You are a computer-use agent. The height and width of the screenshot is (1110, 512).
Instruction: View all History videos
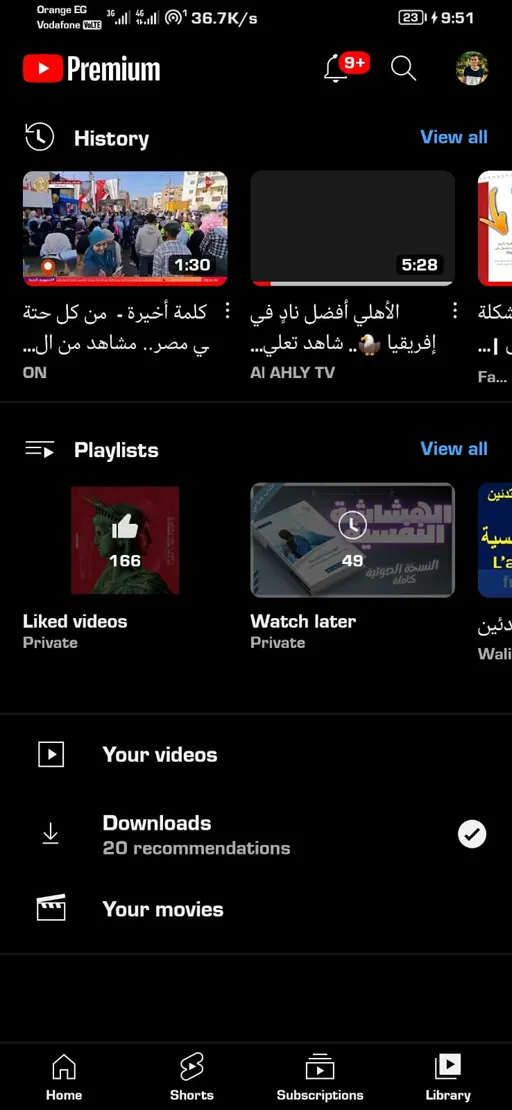pyautogui.click(x=454, y=137)
